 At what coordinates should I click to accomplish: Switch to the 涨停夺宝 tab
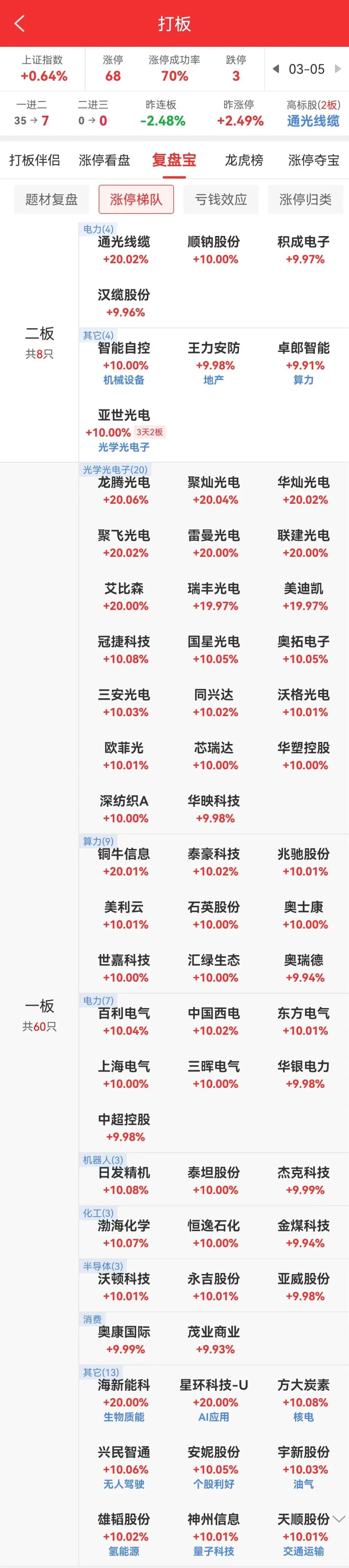[313, 160]
